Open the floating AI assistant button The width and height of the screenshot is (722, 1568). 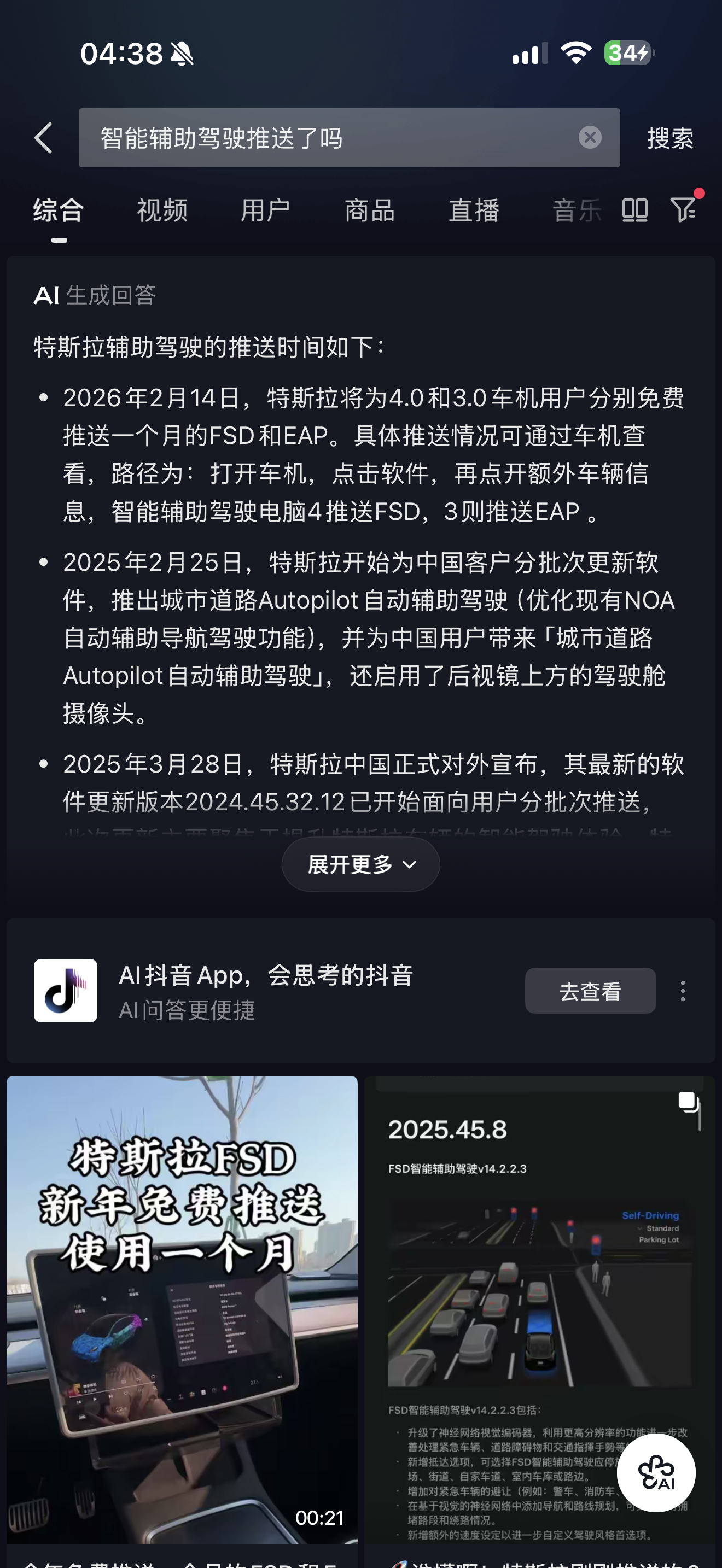click(x=655, y=1472)
